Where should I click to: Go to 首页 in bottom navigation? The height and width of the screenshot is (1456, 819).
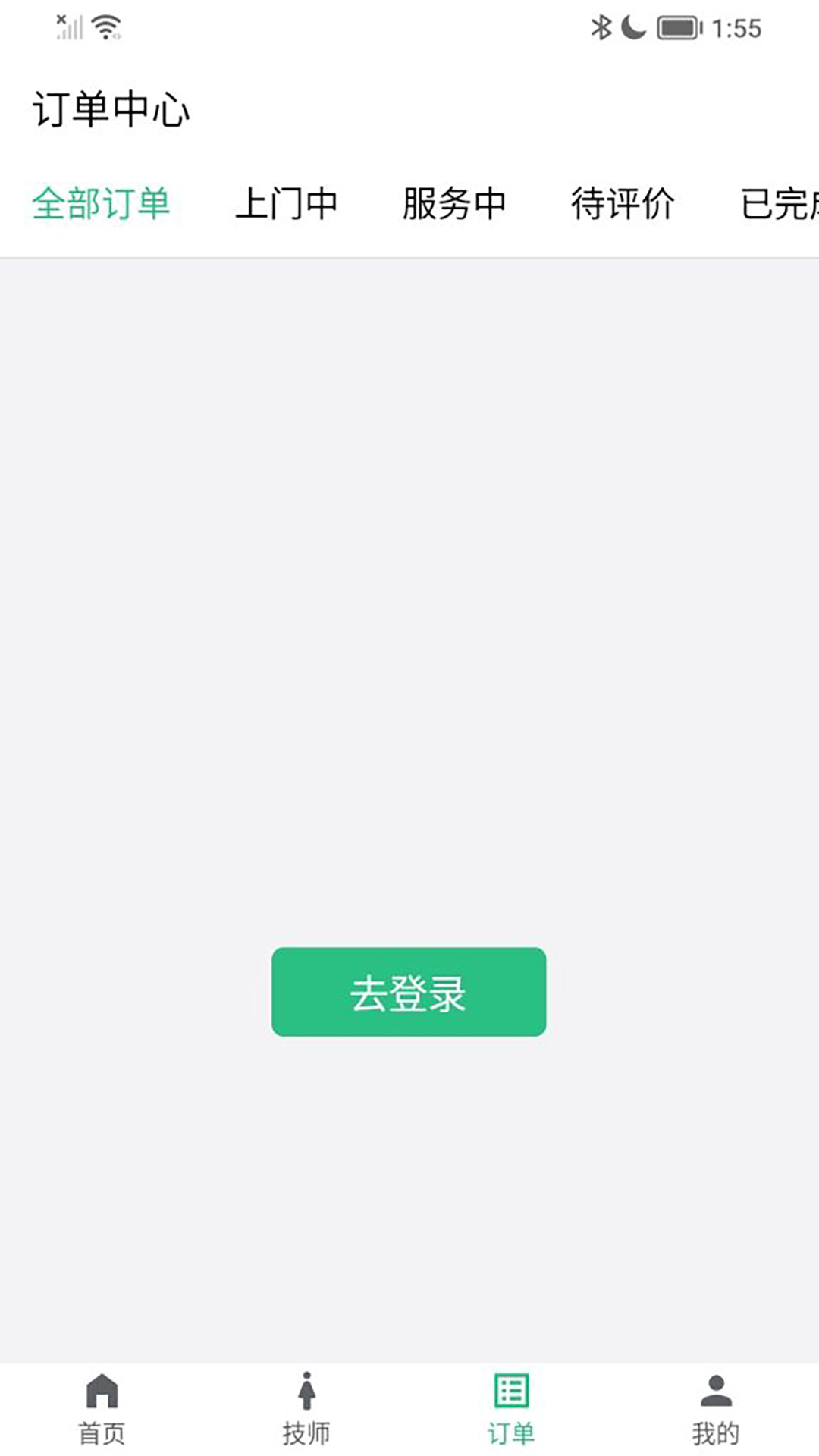click(102, 1409)
